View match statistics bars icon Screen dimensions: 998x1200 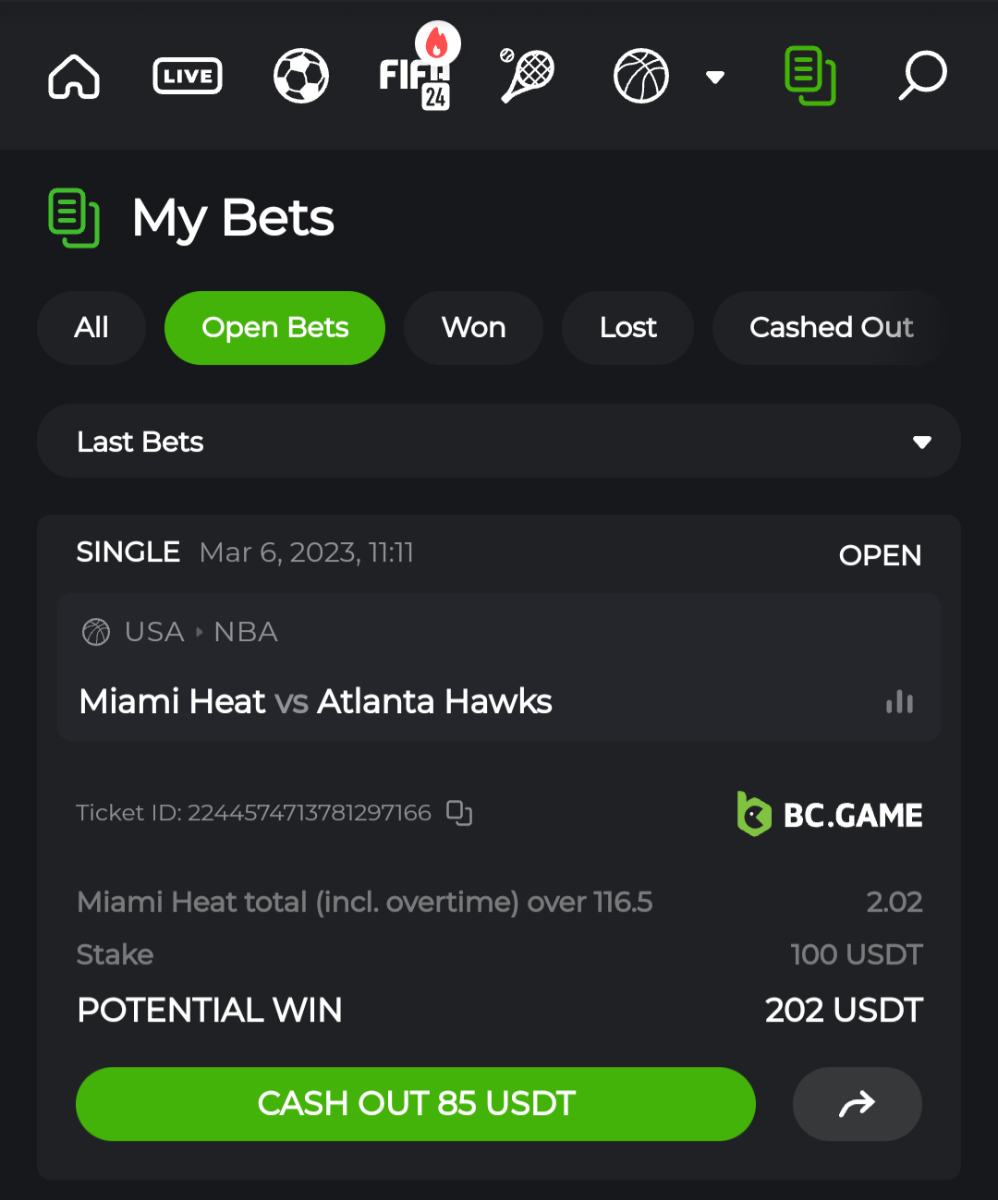[x=899, y=702]
